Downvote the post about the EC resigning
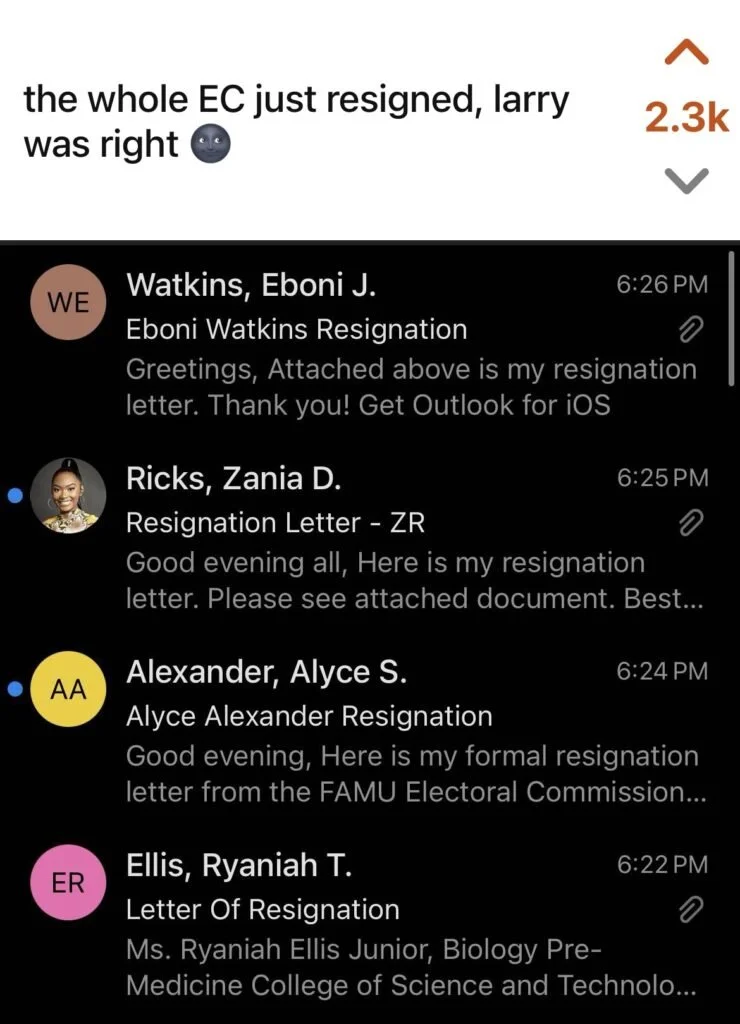Image resolution: width=740 pixels, height=1024 pixels. click(686, 181)
